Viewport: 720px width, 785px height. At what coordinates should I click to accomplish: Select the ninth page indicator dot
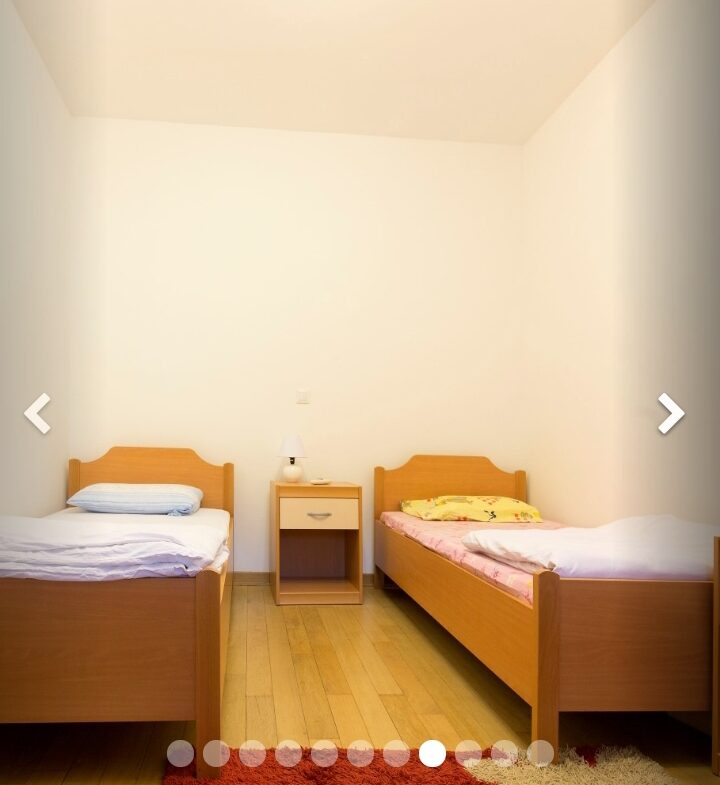(x=468, y=753)
